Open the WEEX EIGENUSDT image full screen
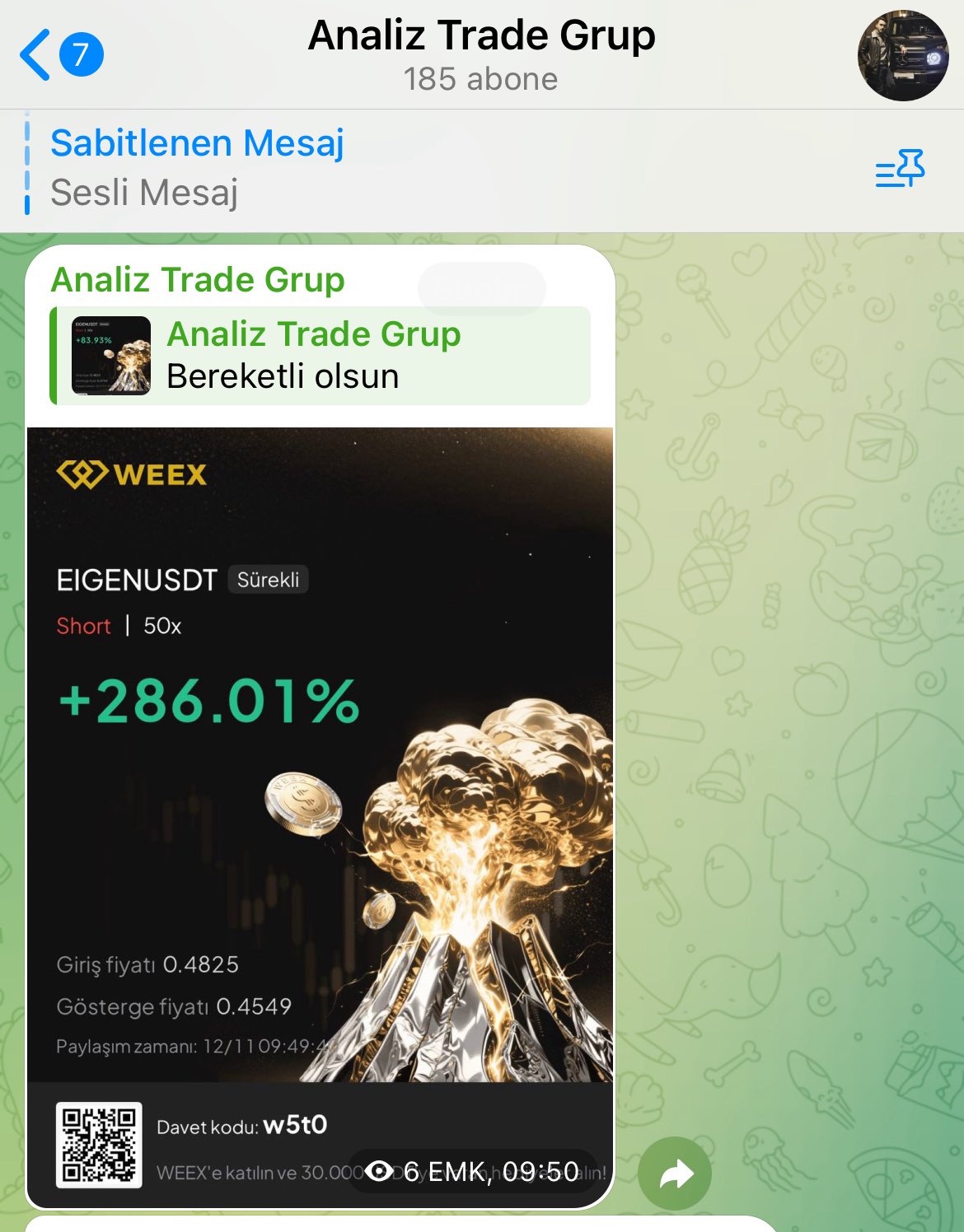 [x=320, y=741]
